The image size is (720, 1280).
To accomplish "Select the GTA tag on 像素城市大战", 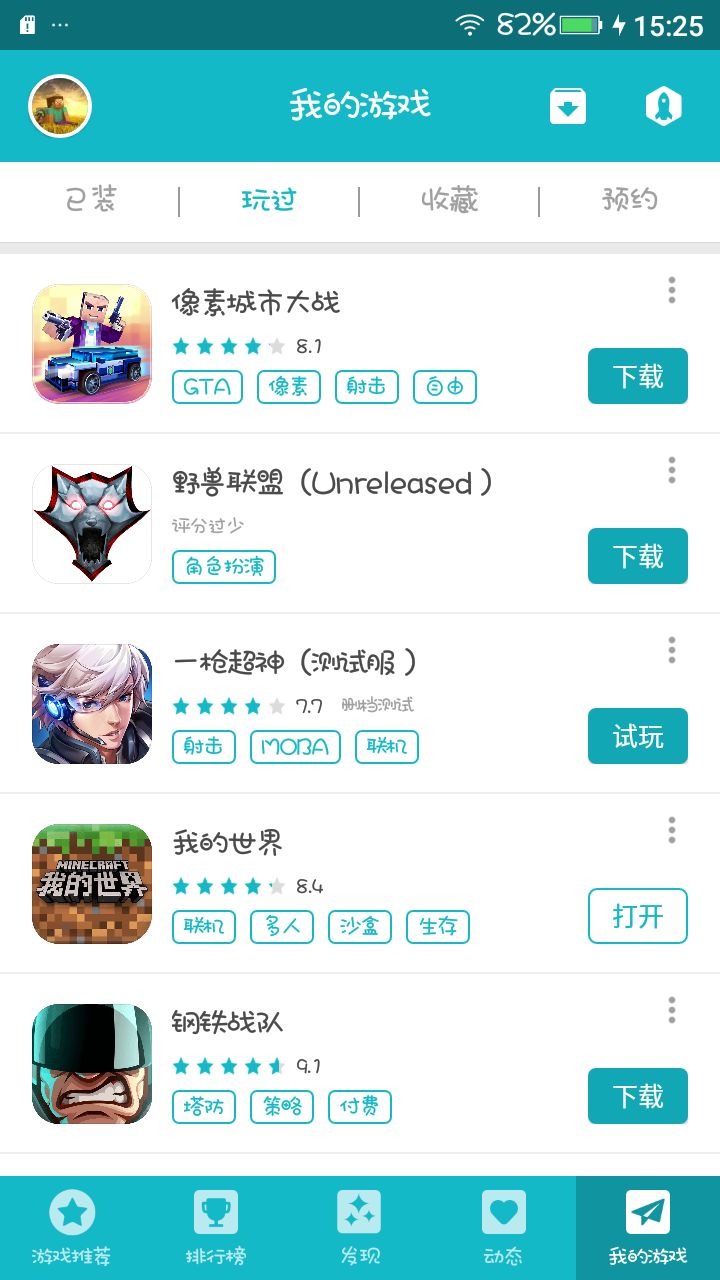I will click(206, 386).
